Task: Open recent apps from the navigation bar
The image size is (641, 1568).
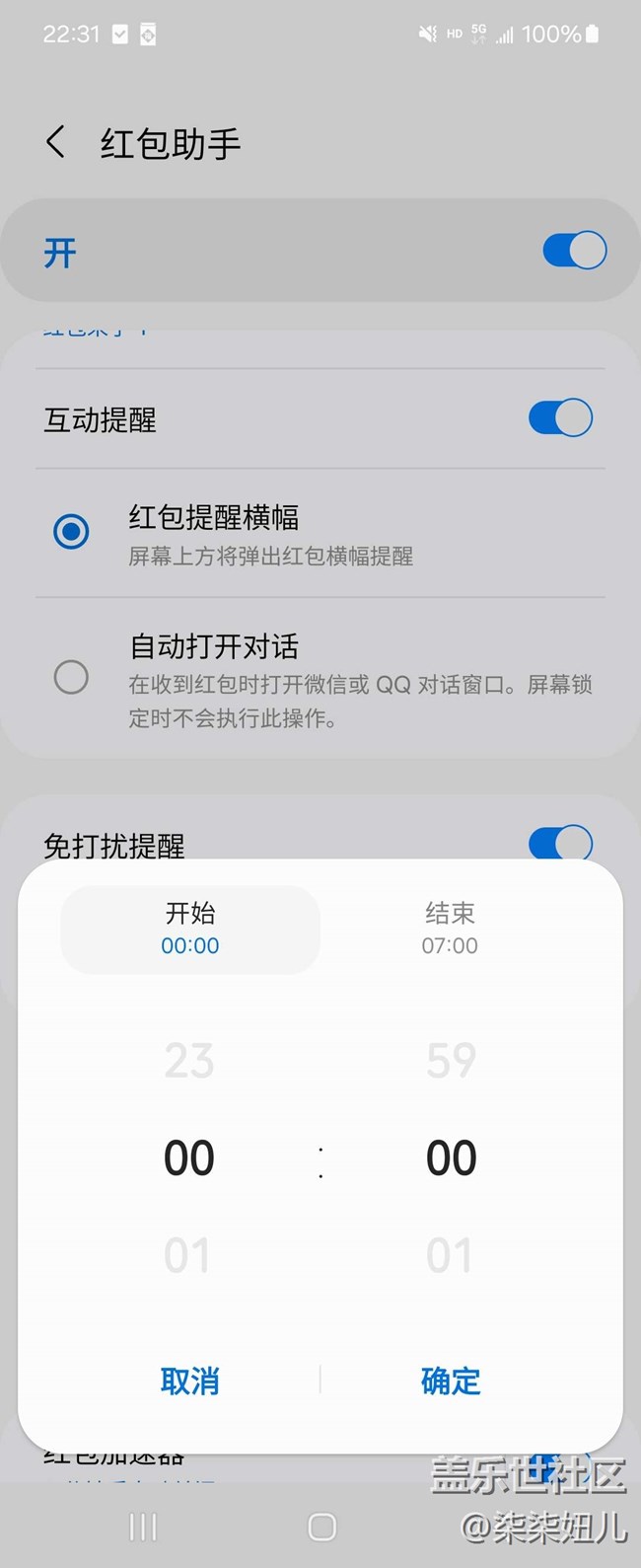Action: 143,1528
